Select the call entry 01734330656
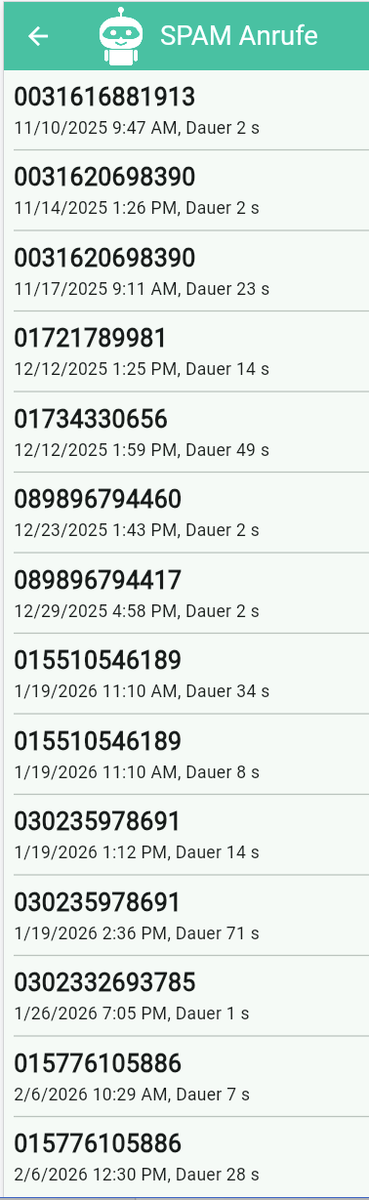369x1200 pixels. click(x=186, y=432)
